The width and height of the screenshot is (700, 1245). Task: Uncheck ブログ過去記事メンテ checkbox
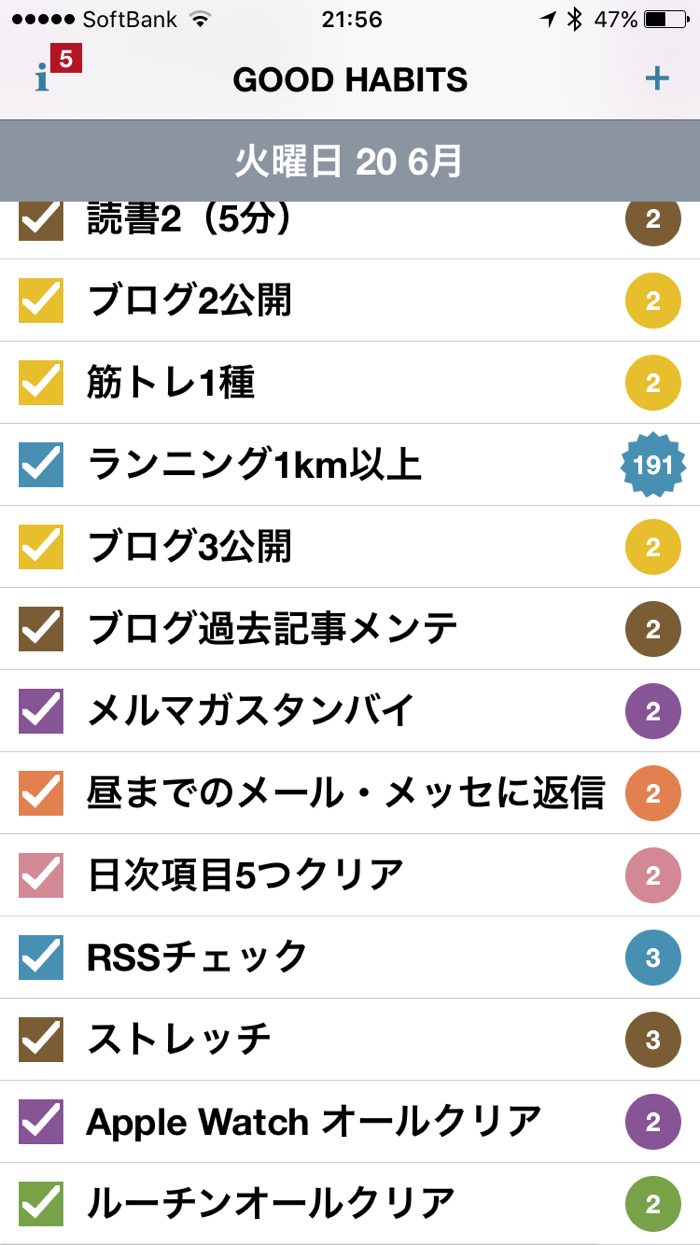point(41,628)
